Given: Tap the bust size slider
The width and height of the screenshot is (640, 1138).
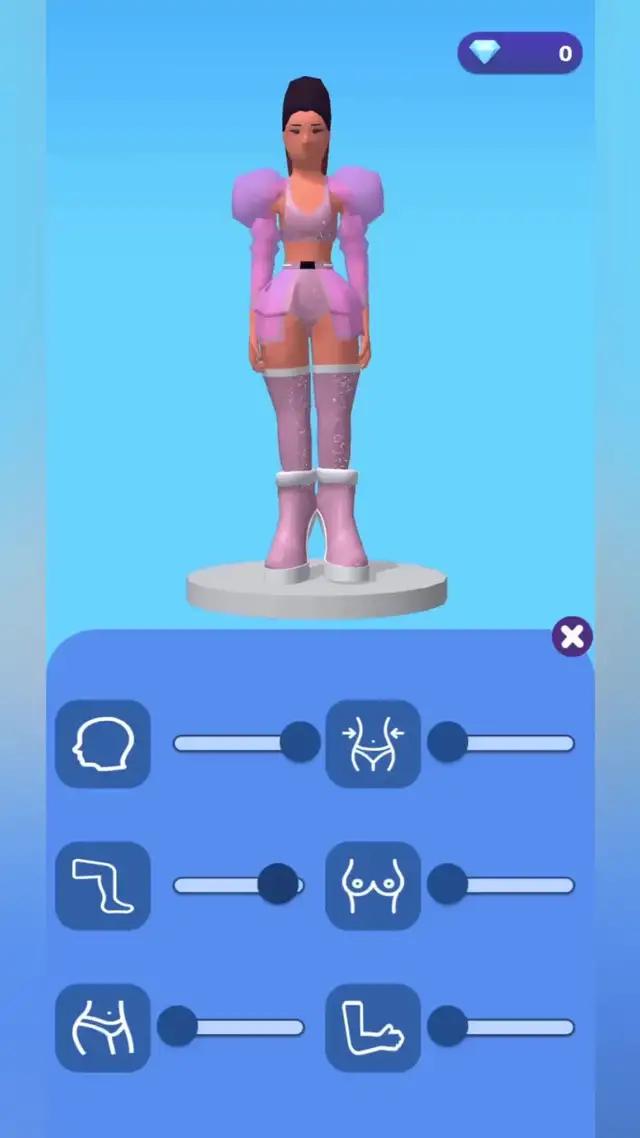Looking at the screenshot, I should pyautogui.click(x=510, y=885).
